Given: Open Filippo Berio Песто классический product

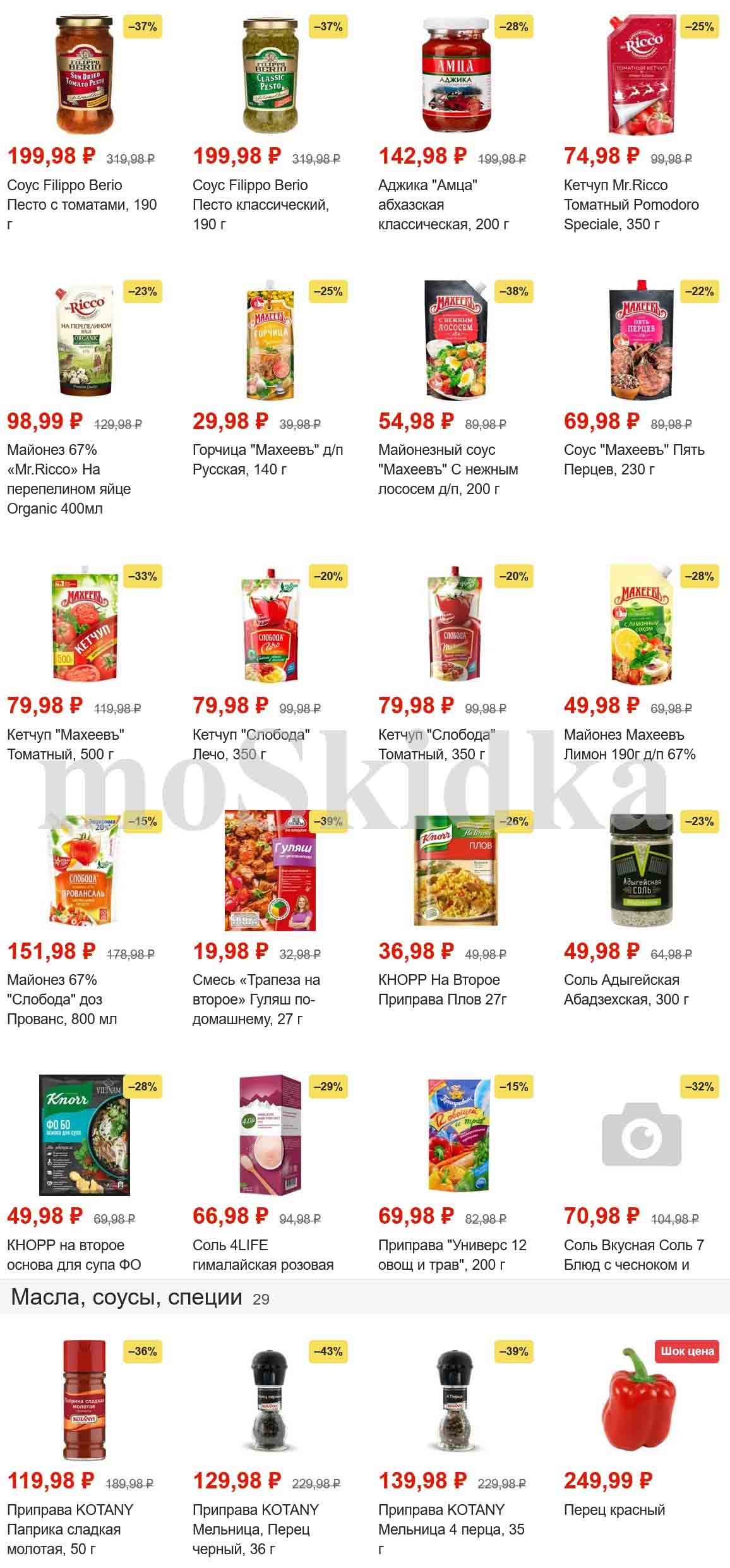Looking at the screenshot, I should (x=261, y=204).
